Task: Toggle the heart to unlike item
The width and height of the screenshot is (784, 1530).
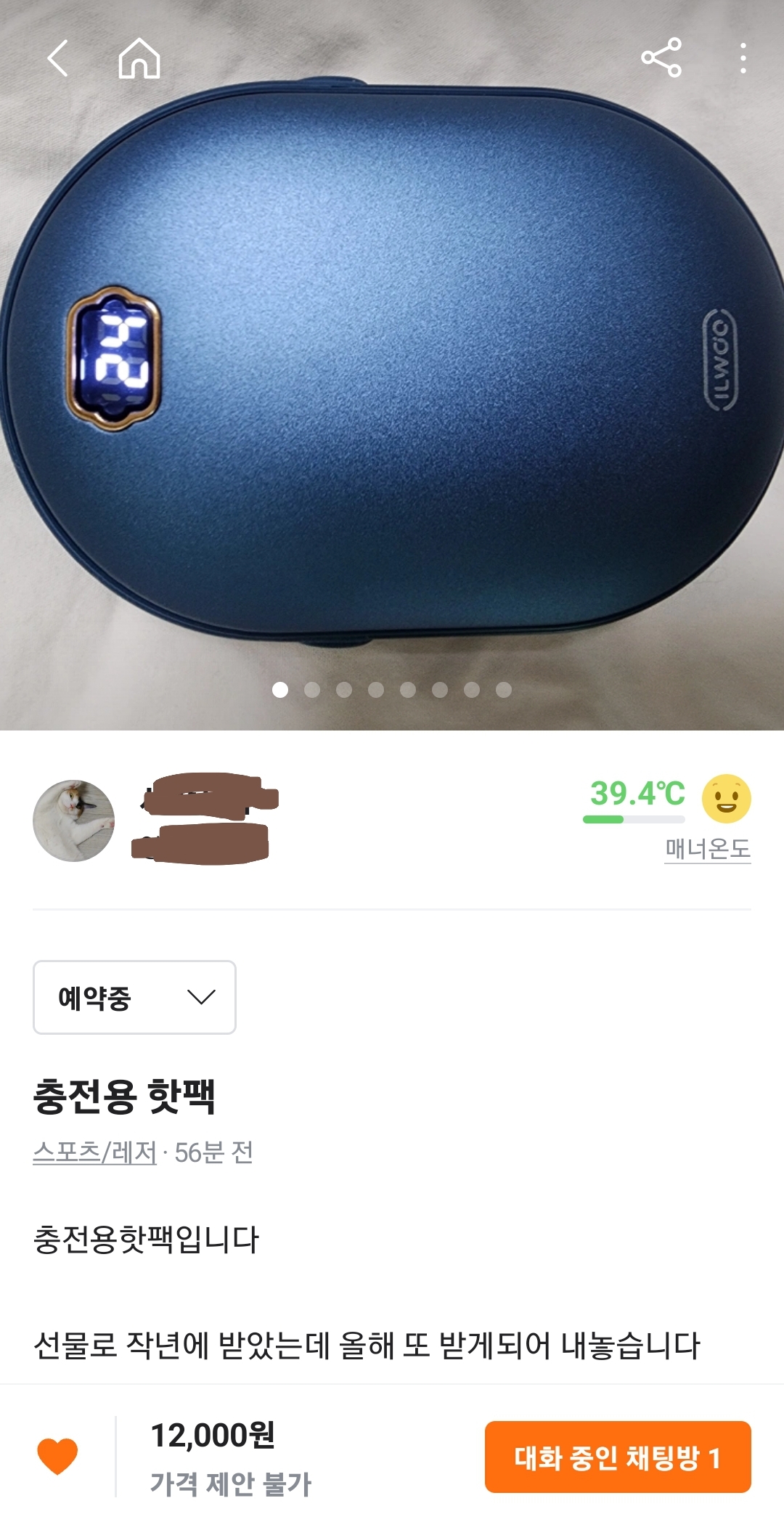Action: point(57,1456)
